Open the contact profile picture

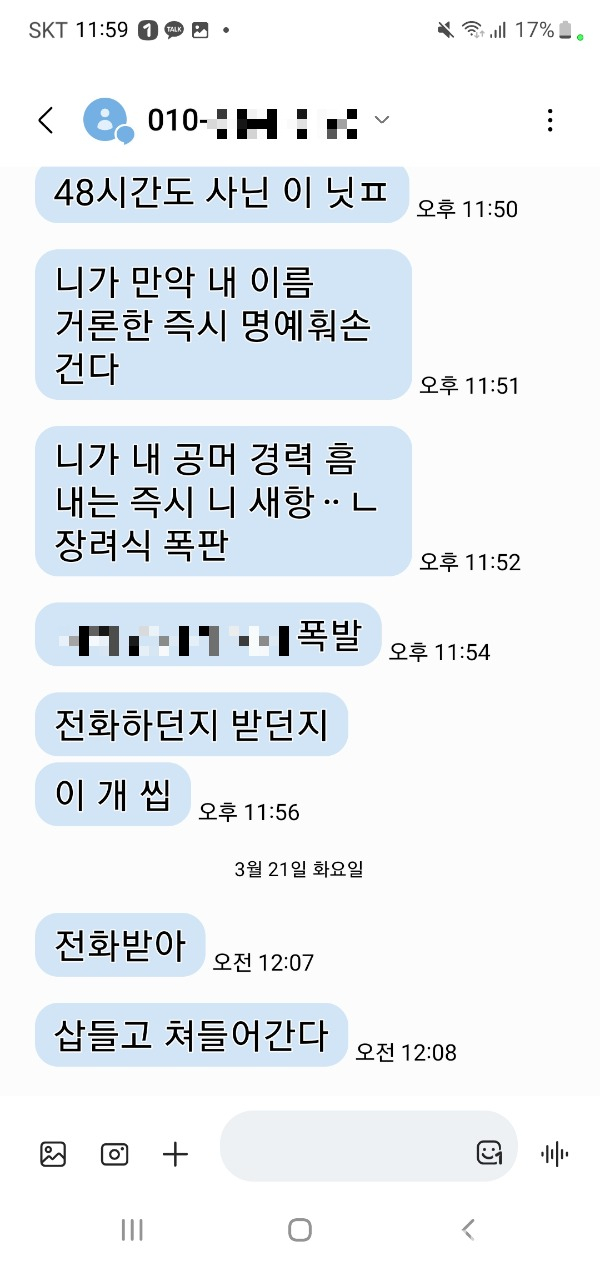pyautogui.click(x=106, y=121)
